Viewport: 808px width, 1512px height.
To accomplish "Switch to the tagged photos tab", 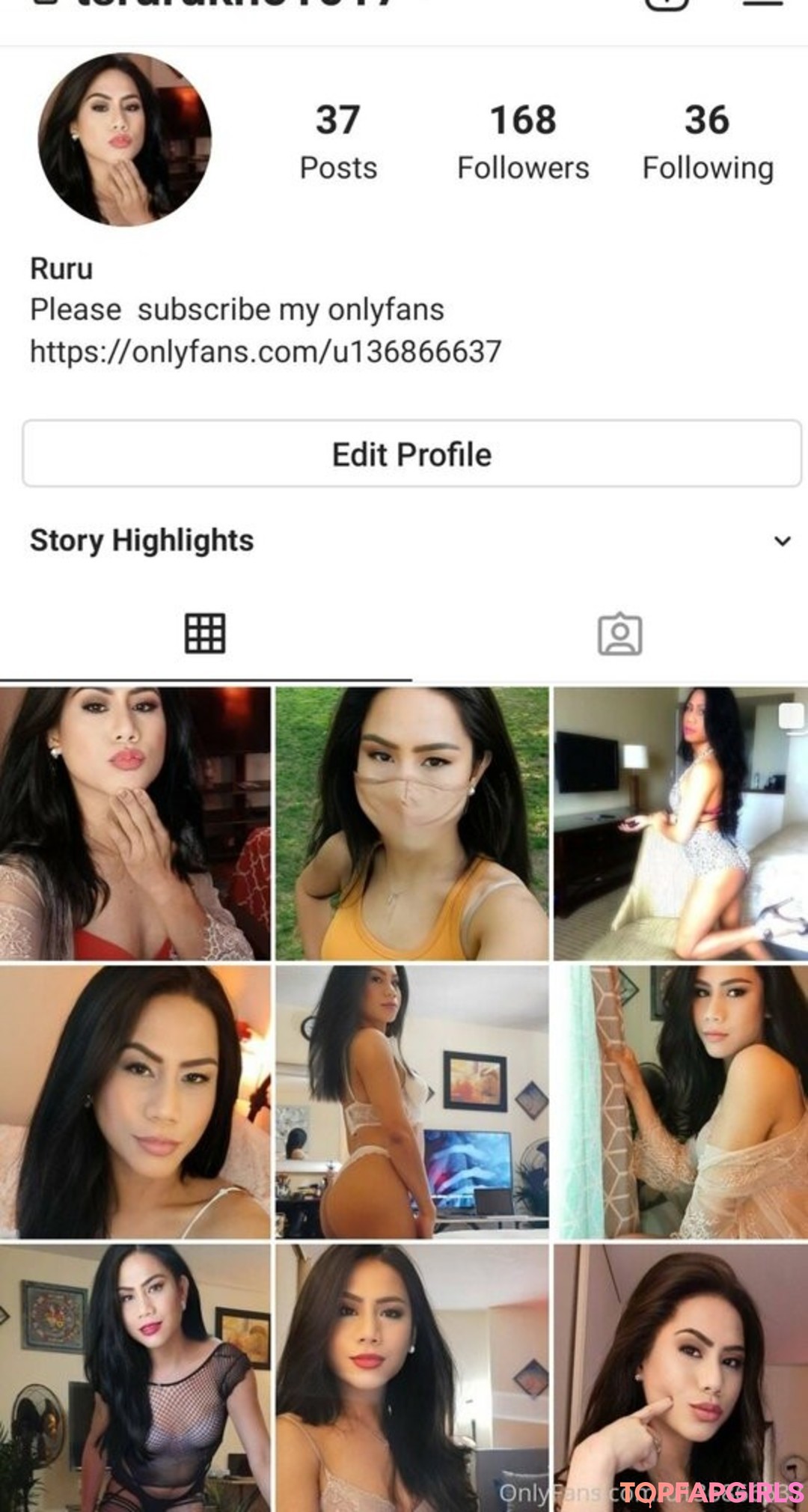I will [x=619, y=634].
